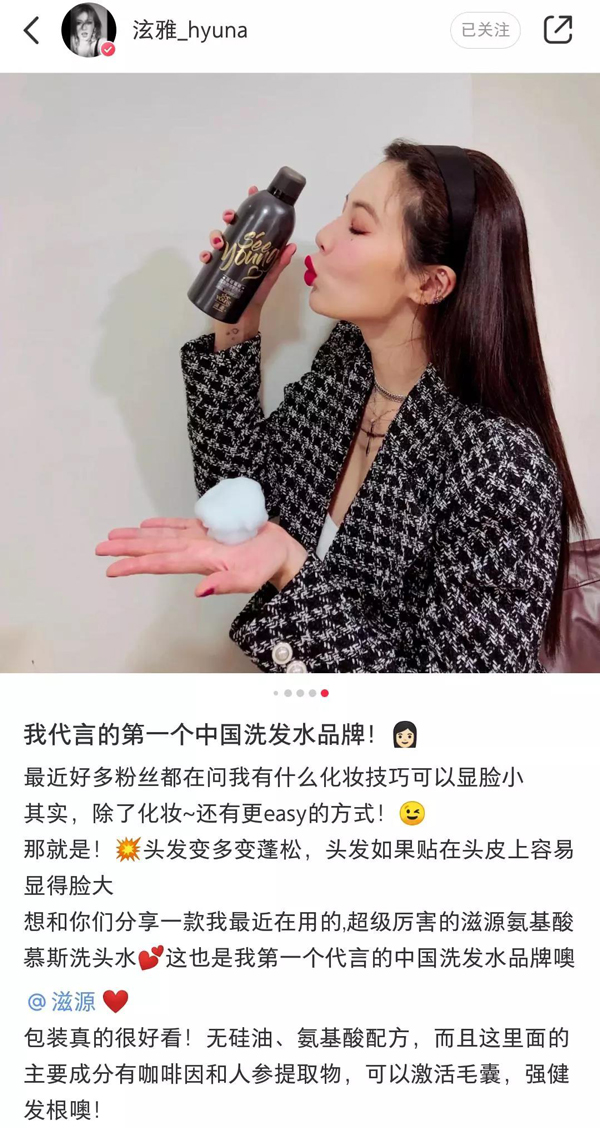This screenshot has height=1128, width=600.
Task: Go back using the back arrow
Action: 32,31
